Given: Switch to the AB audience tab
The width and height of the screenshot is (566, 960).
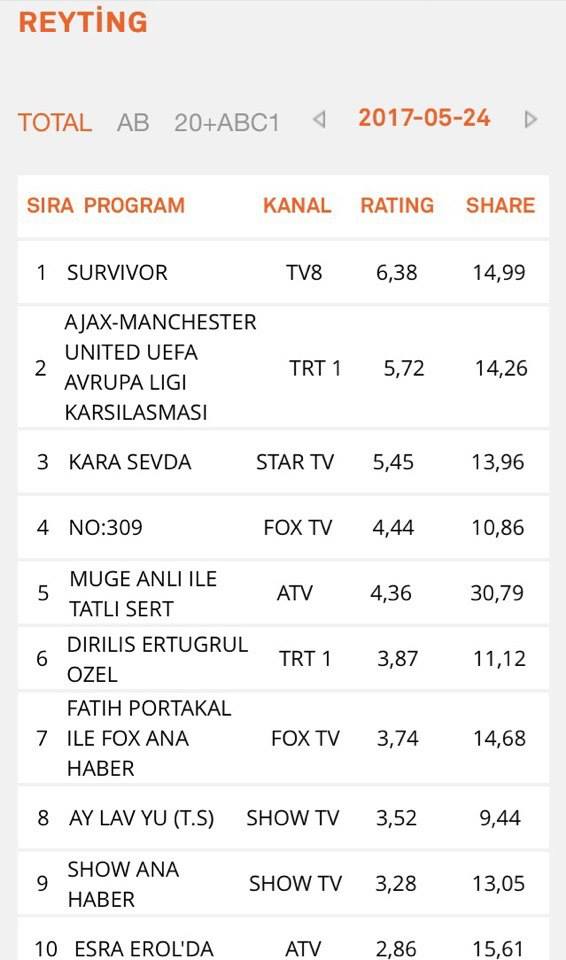Looking at the screenshot, I should (x=133, y=122).
